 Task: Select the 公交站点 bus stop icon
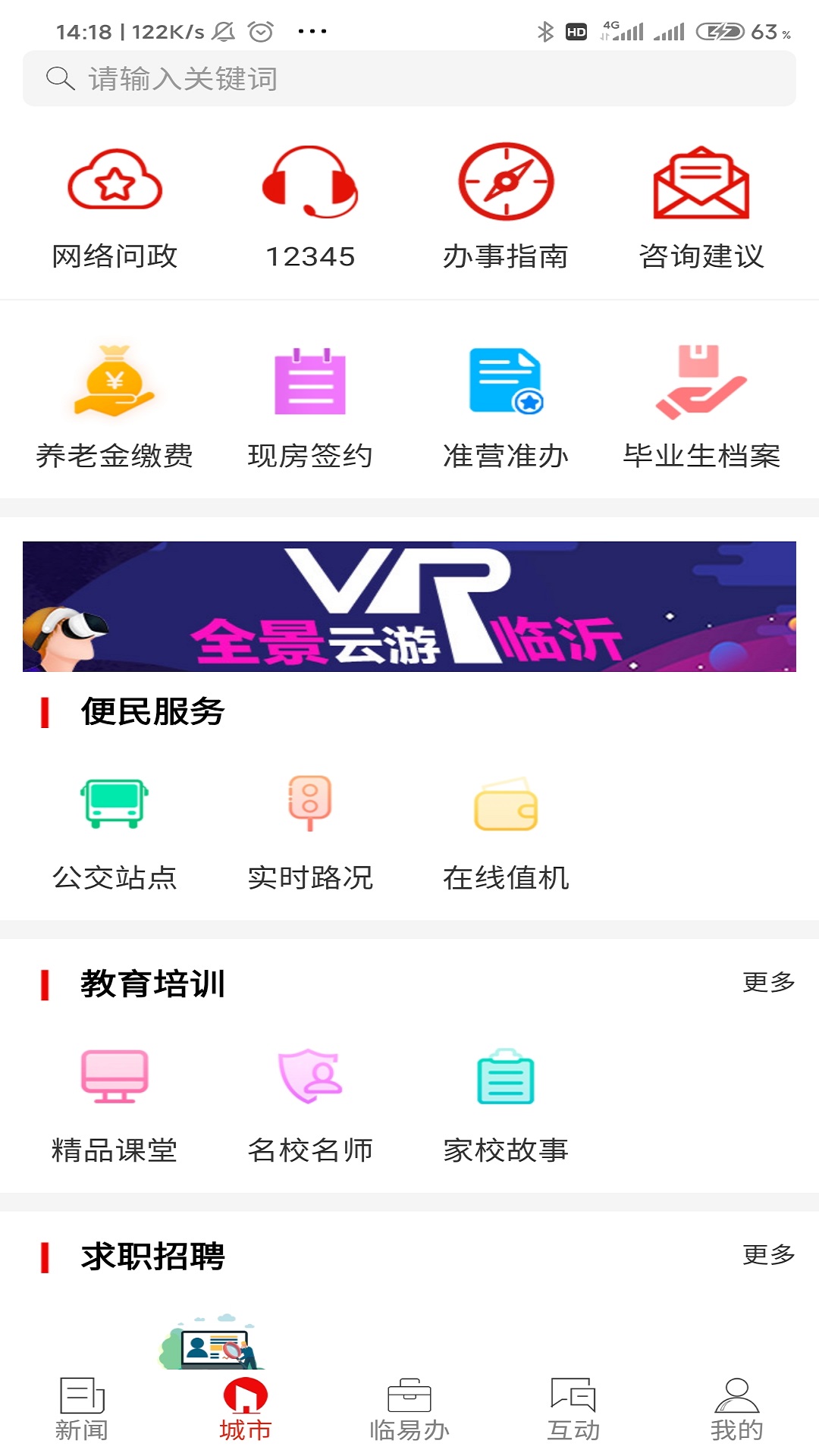(114, 827)
